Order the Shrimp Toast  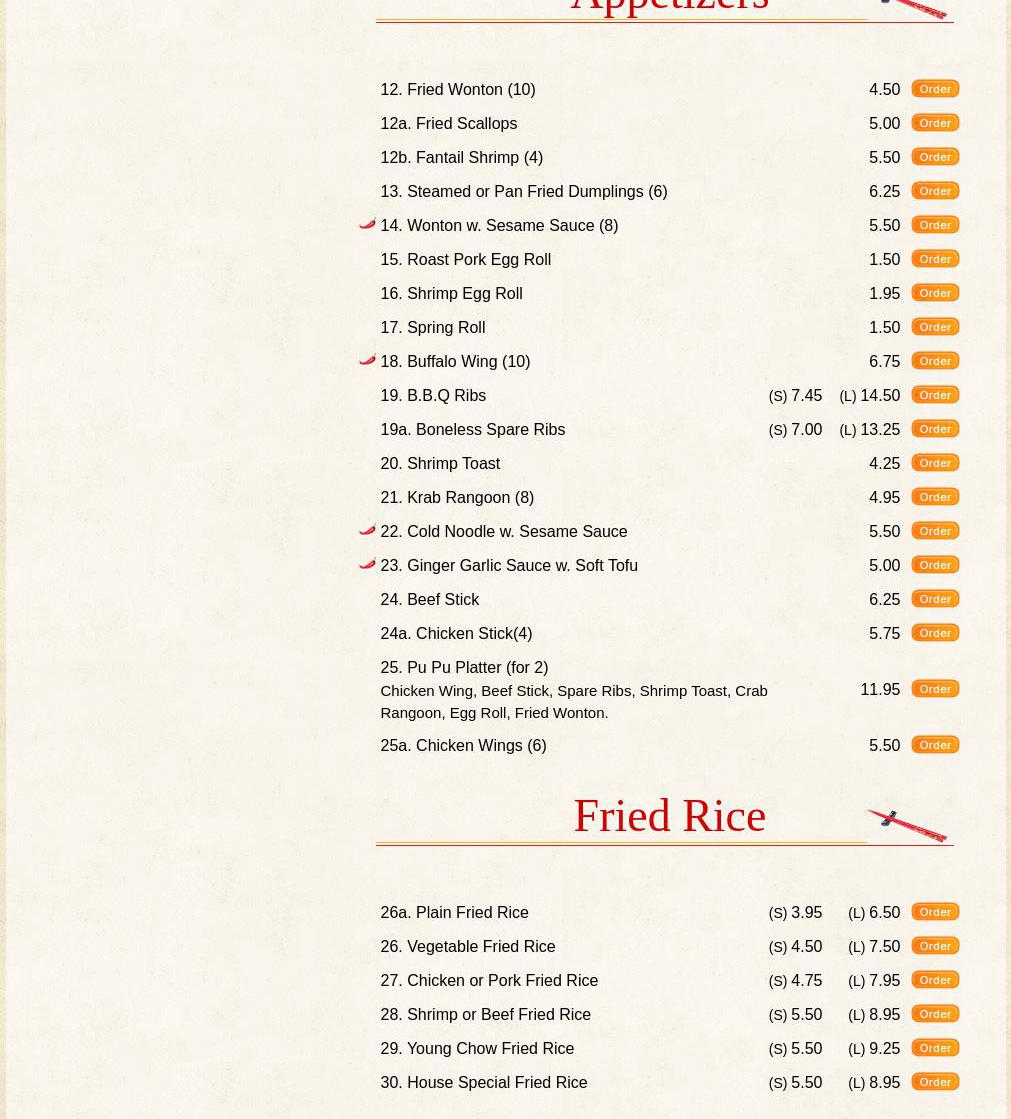pyautogui.click(x=935, y=463)
